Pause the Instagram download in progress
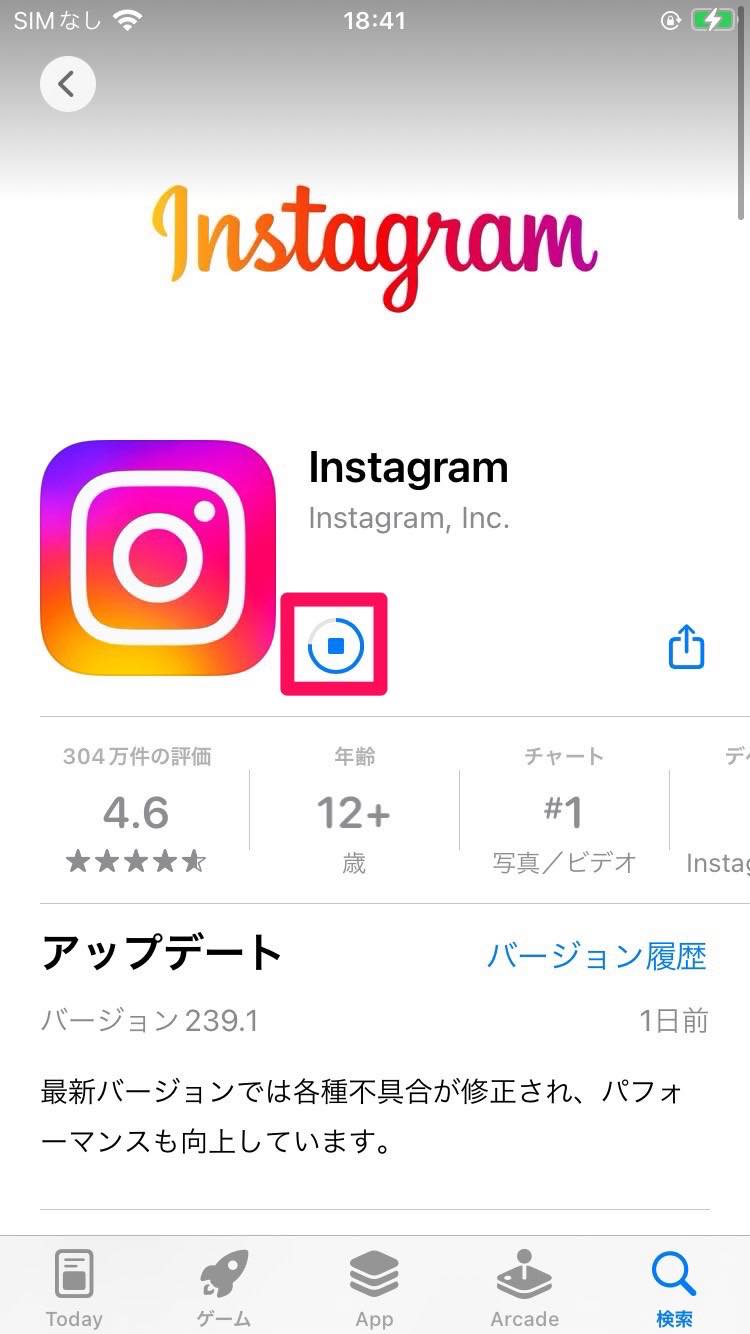 click(x=333, y=644)
